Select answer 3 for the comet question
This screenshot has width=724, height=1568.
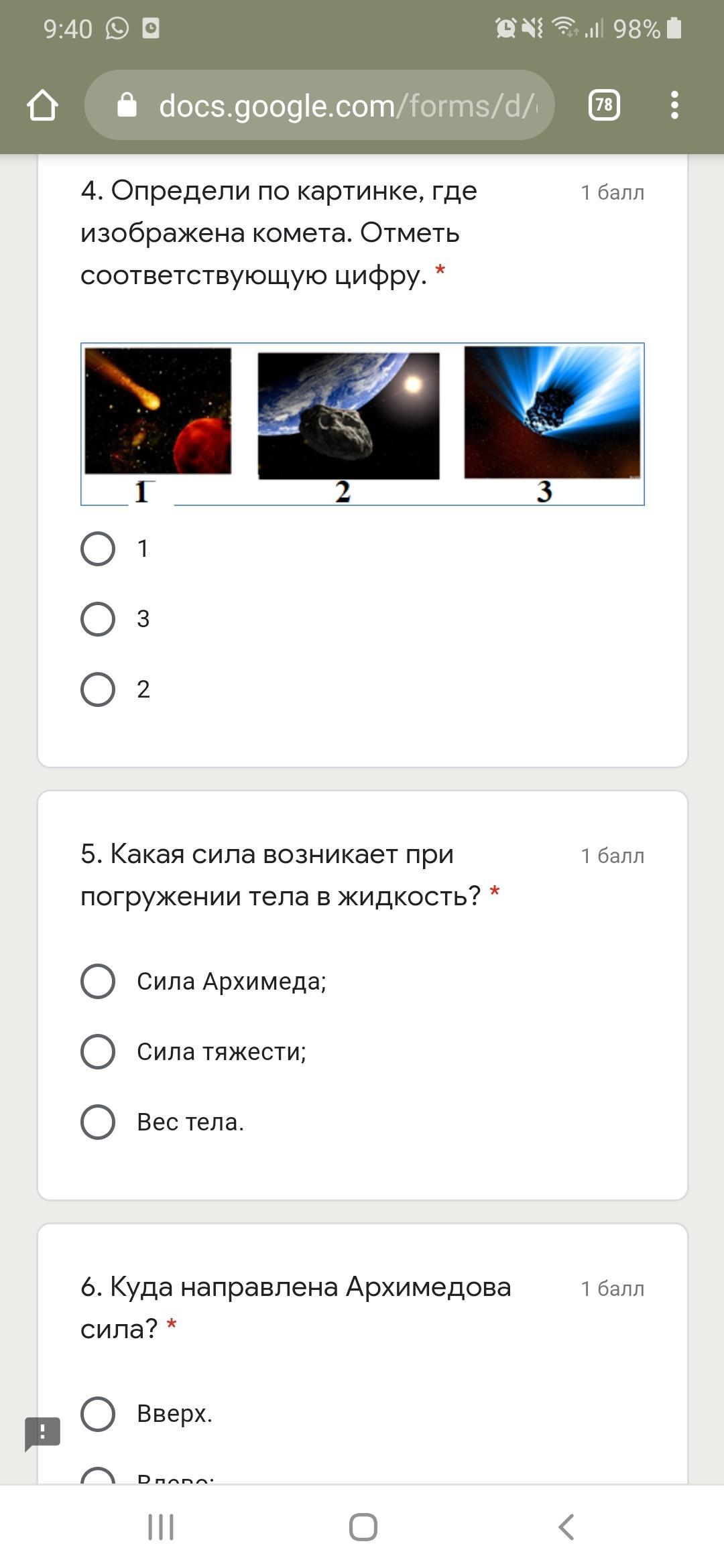click(98, 618)
